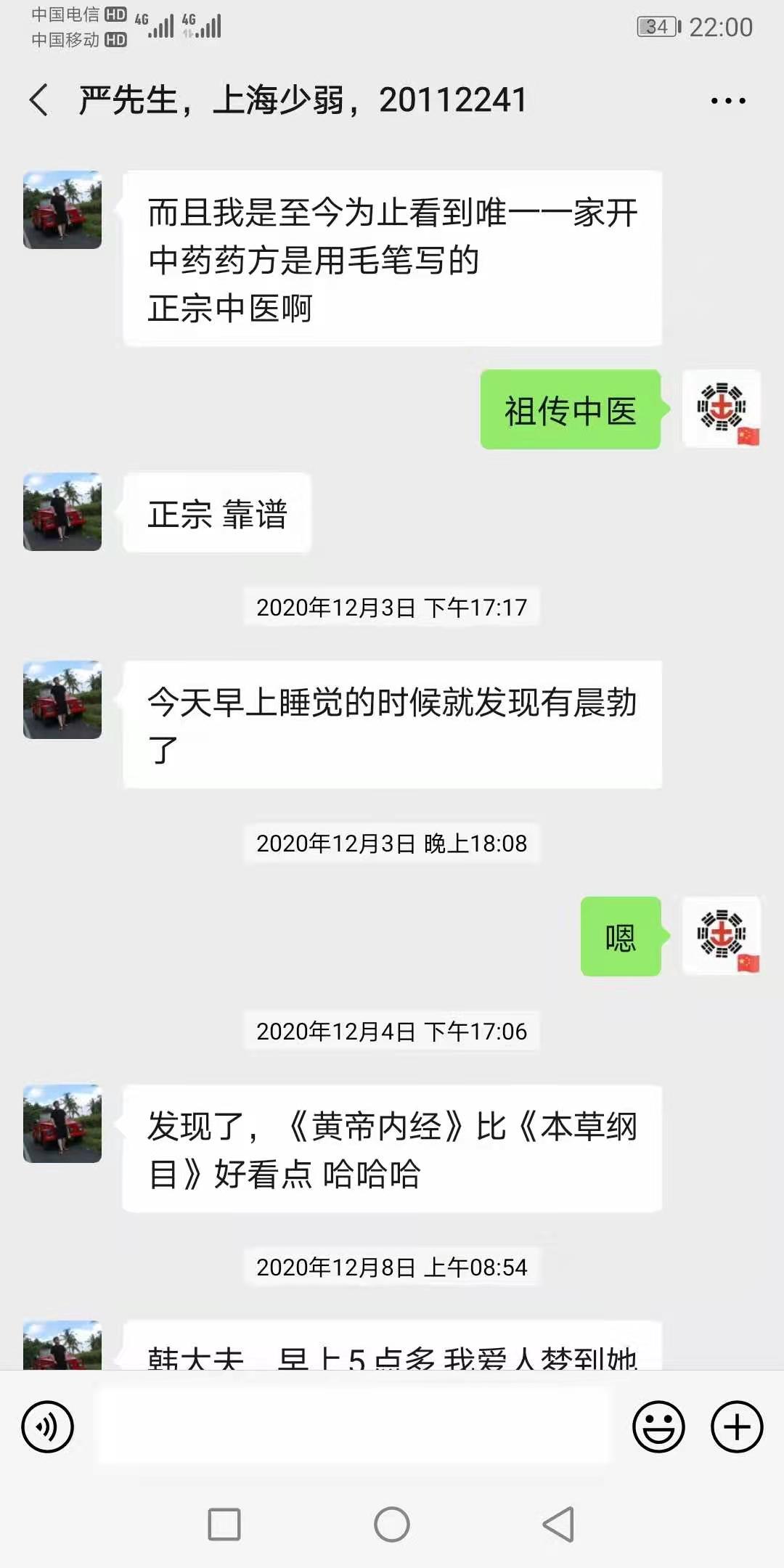Viewport: 784px width, 1568px height.
Task: Go back from the chat
Action: pyautogui.click(x=39, y=100)
